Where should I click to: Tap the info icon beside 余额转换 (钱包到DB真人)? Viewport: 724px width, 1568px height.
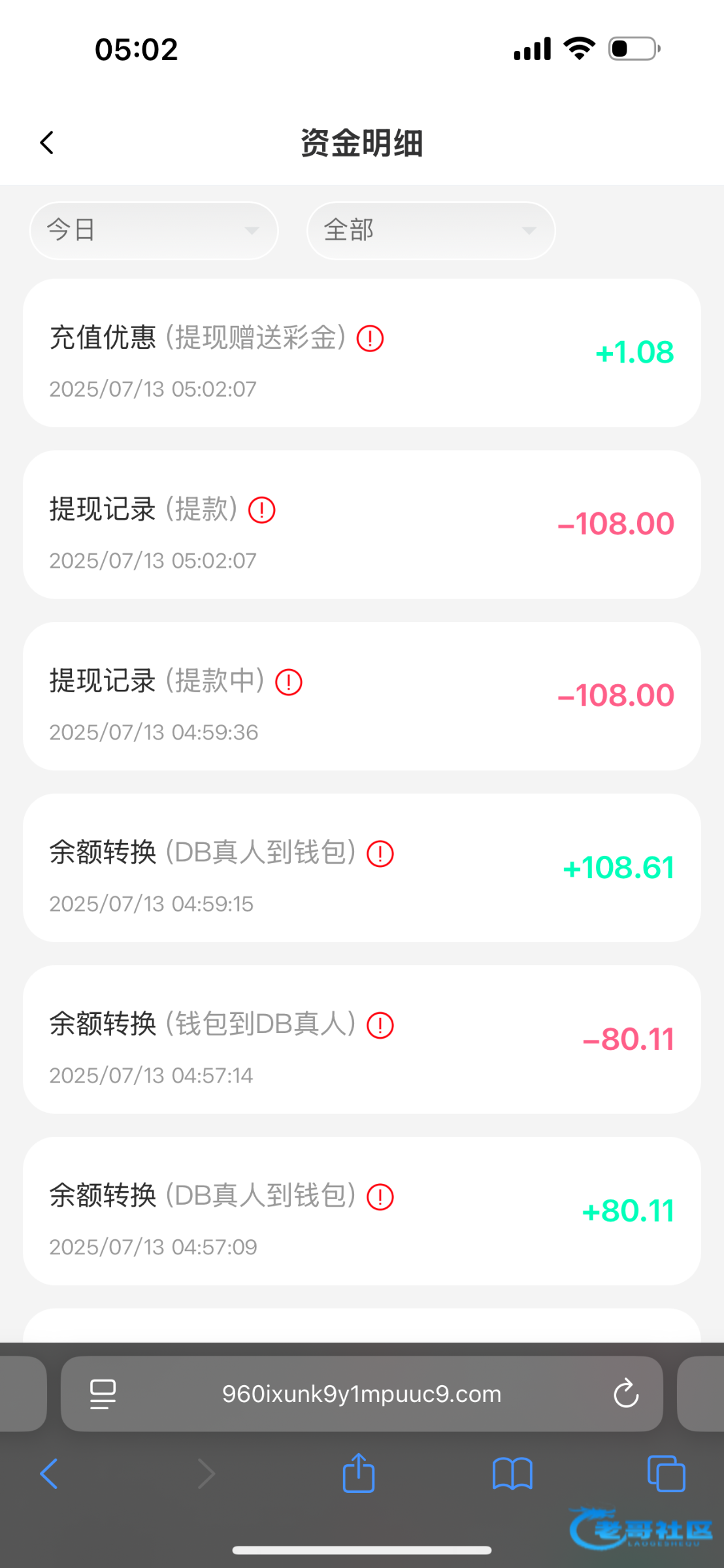380,1025
